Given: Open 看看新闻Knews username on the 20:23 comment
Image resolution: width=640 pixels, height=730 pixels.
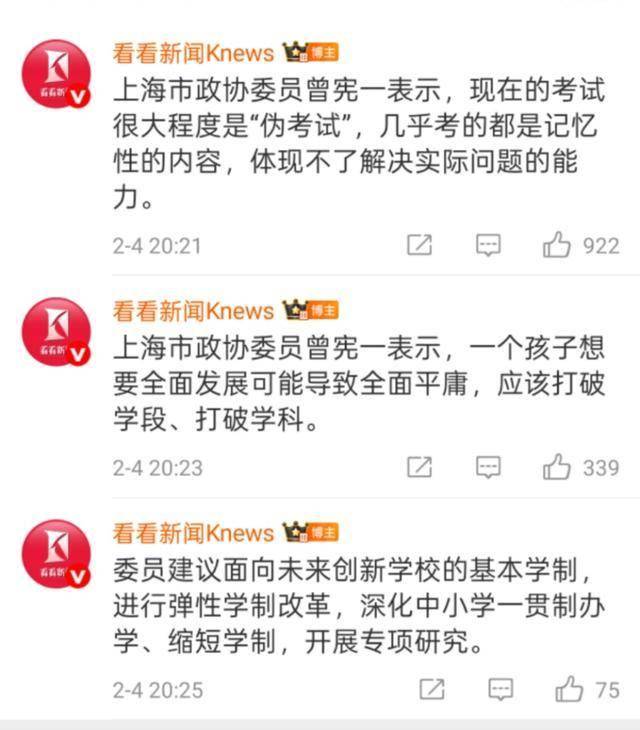Looking at the screenshot, I should click(192, 310).
